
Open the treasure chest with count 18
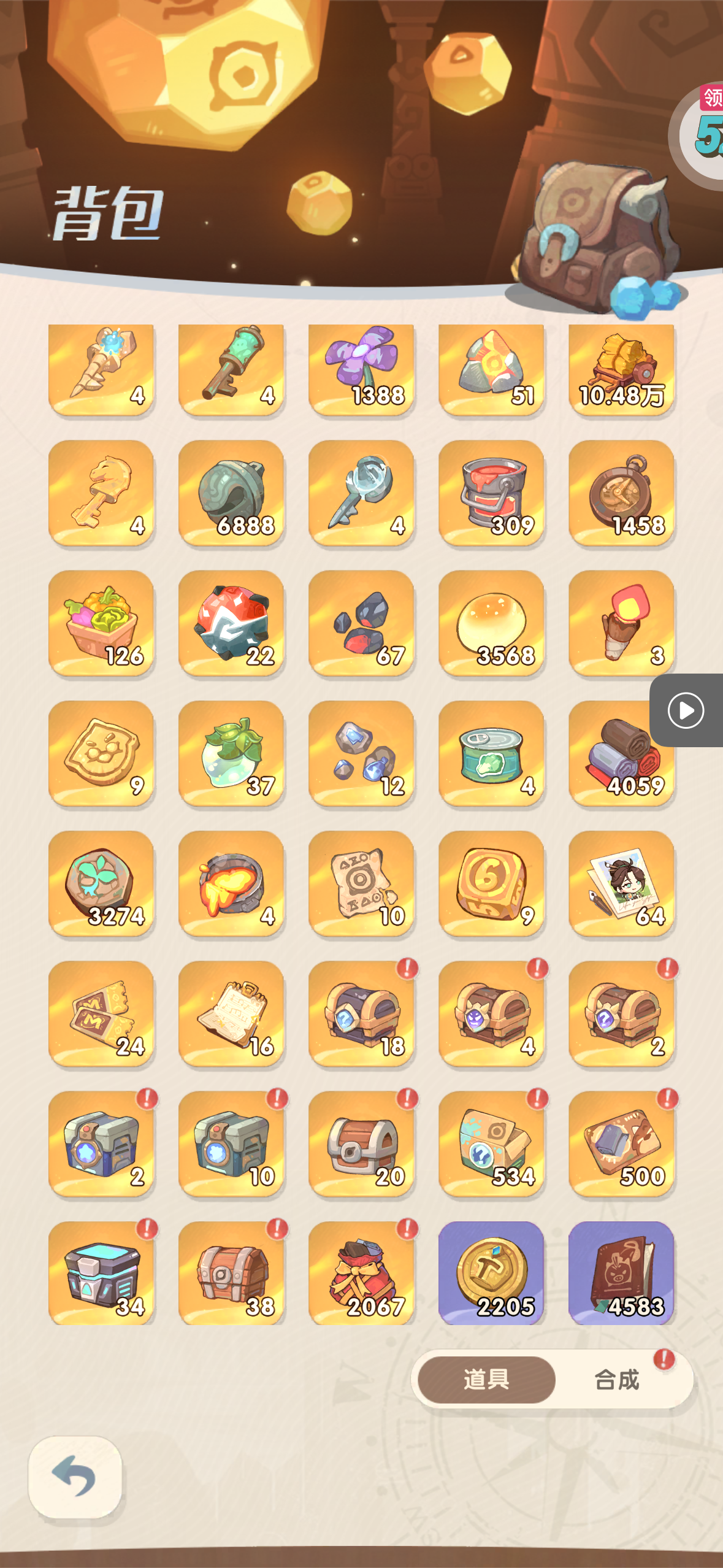361,1014
